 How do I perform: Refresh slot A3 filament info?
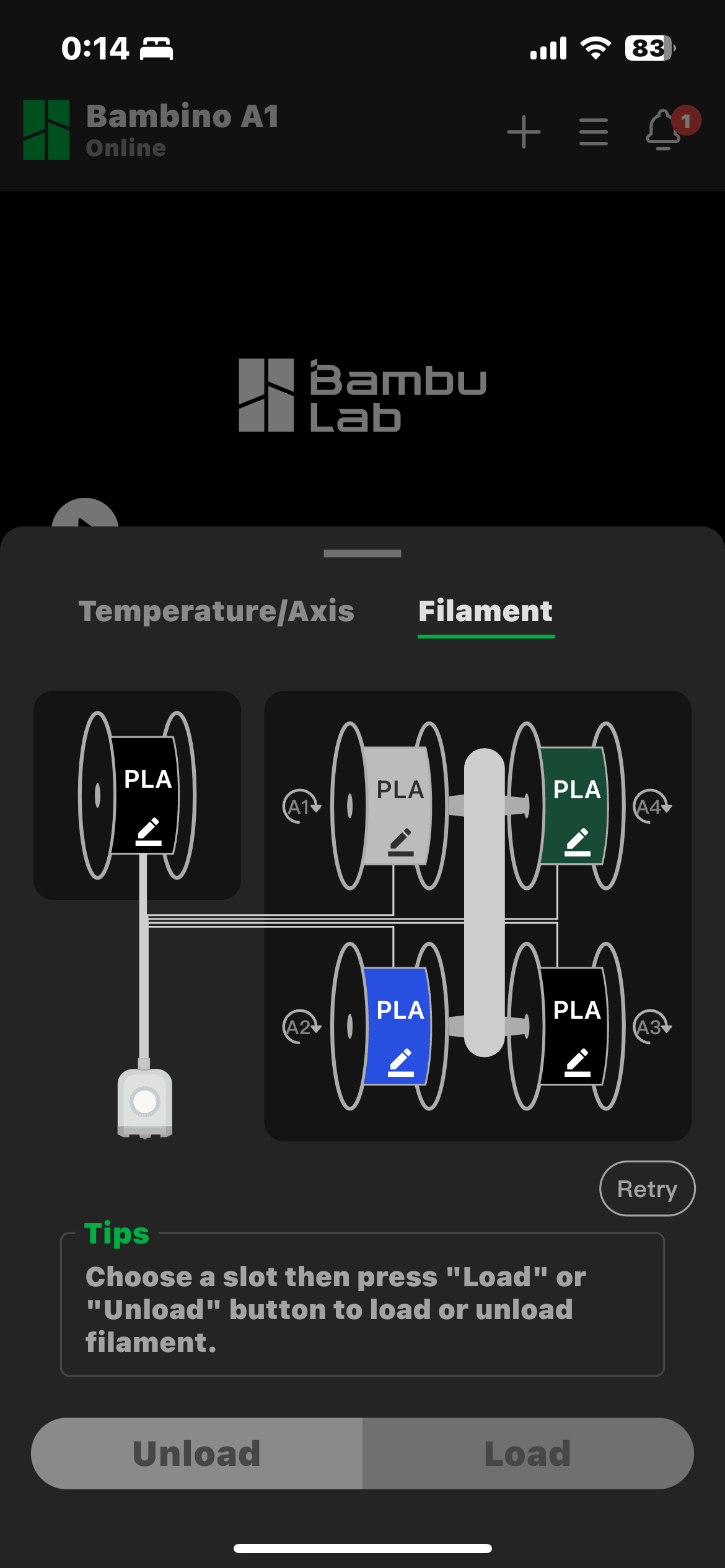652,1027
